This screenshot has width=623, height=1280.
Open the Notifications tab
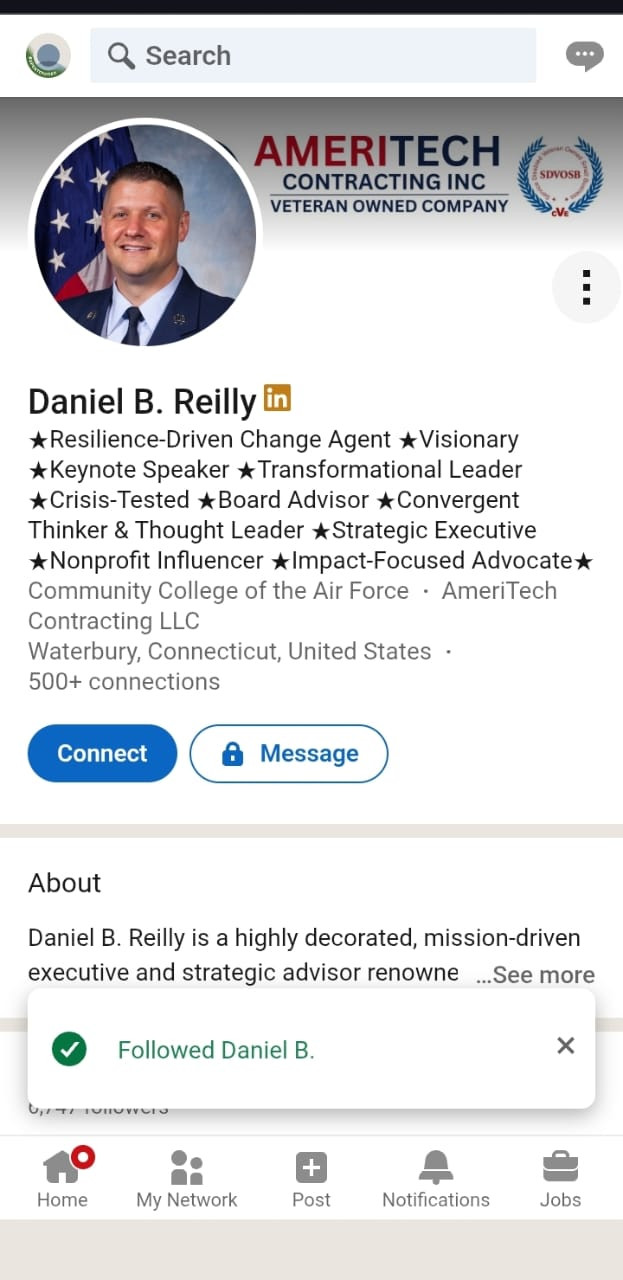click(436, 1178)
